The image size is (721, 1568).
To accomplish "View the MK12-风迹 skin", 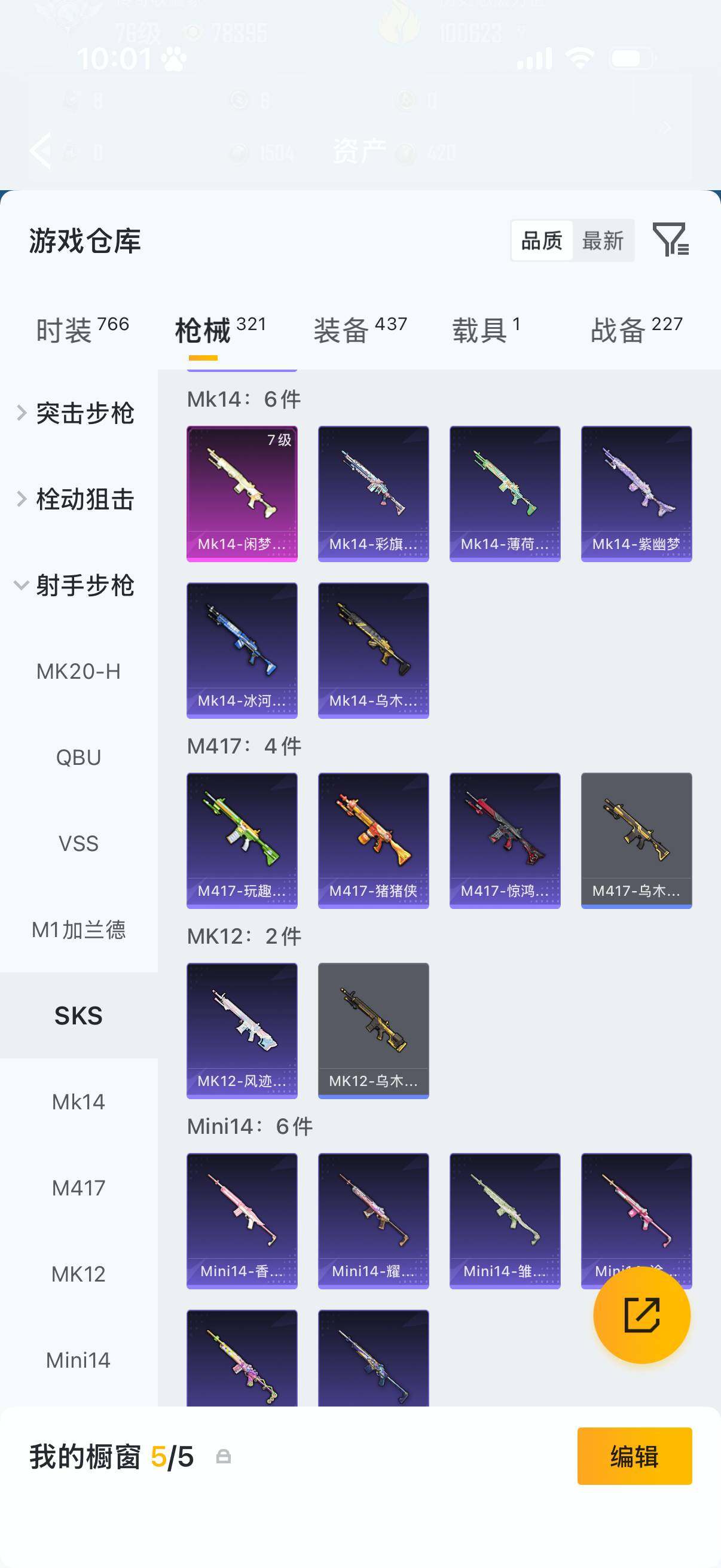I will [242, 1030].
